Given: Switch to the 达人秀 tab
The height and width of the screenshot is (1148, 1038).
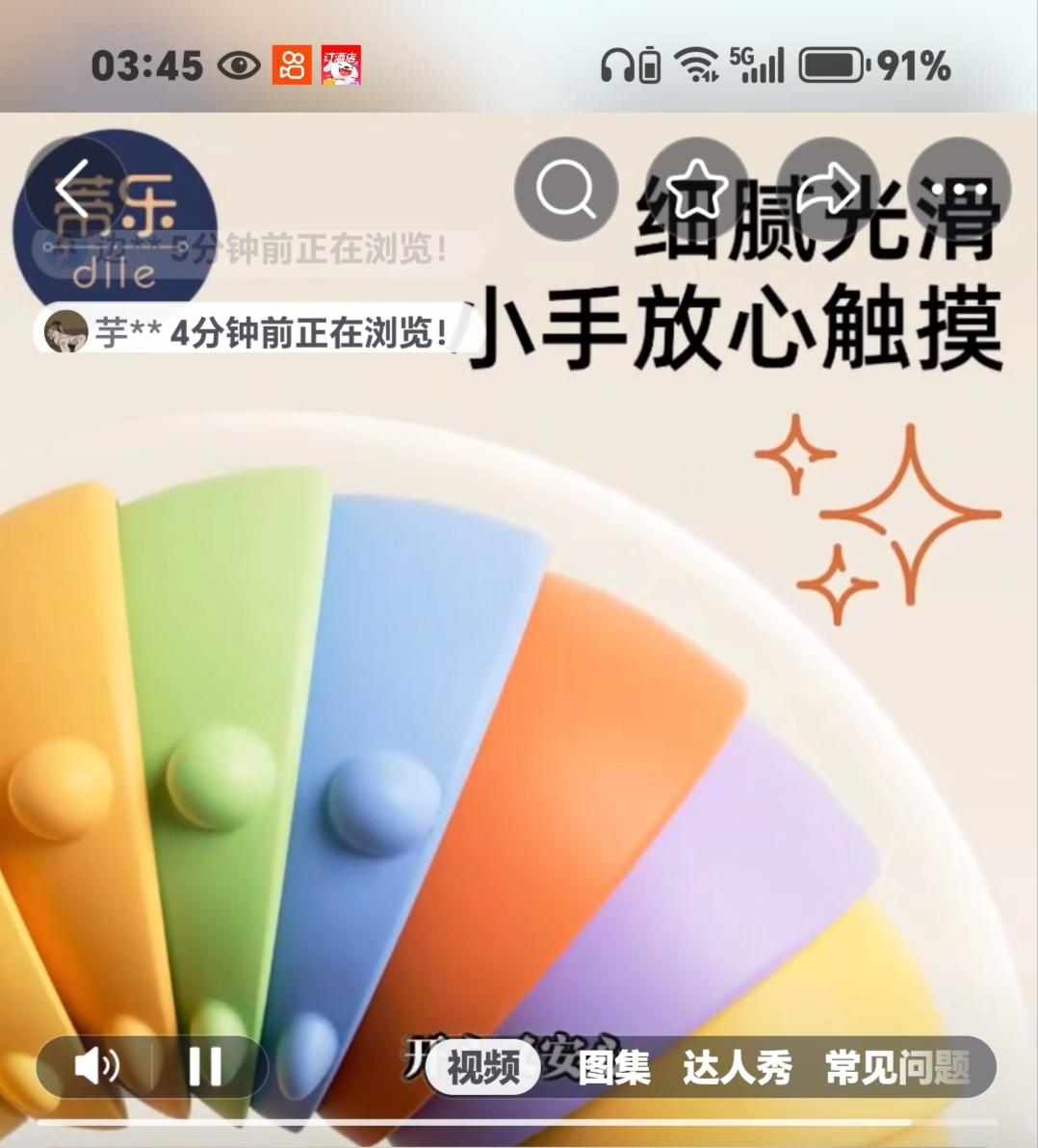Looking at the screenshot, I should (x=737, y=1067).
